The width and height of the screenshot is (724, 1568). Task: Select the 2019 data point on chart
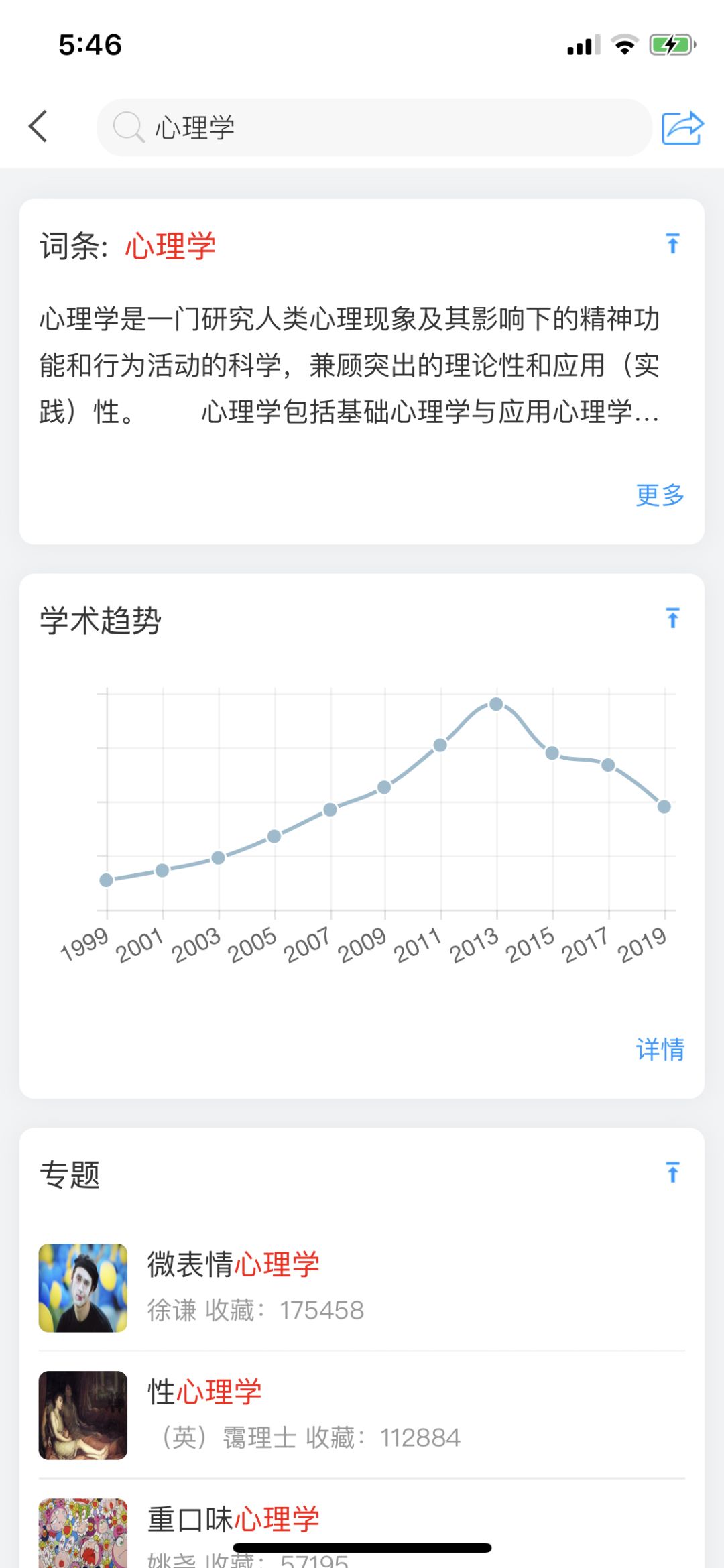(664, 806)
